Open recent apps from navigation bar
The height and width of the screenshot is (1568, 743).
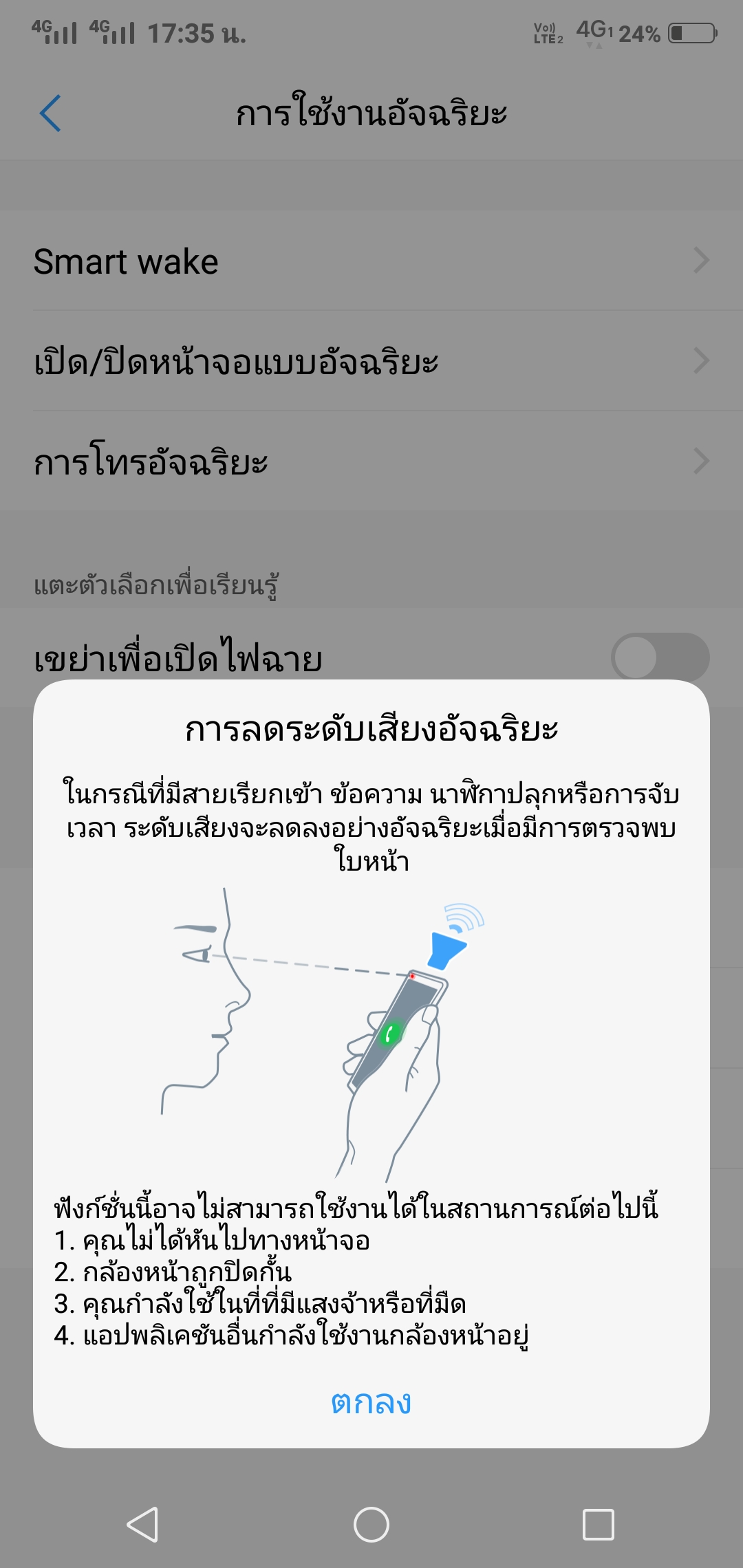tap(598, 1525)
